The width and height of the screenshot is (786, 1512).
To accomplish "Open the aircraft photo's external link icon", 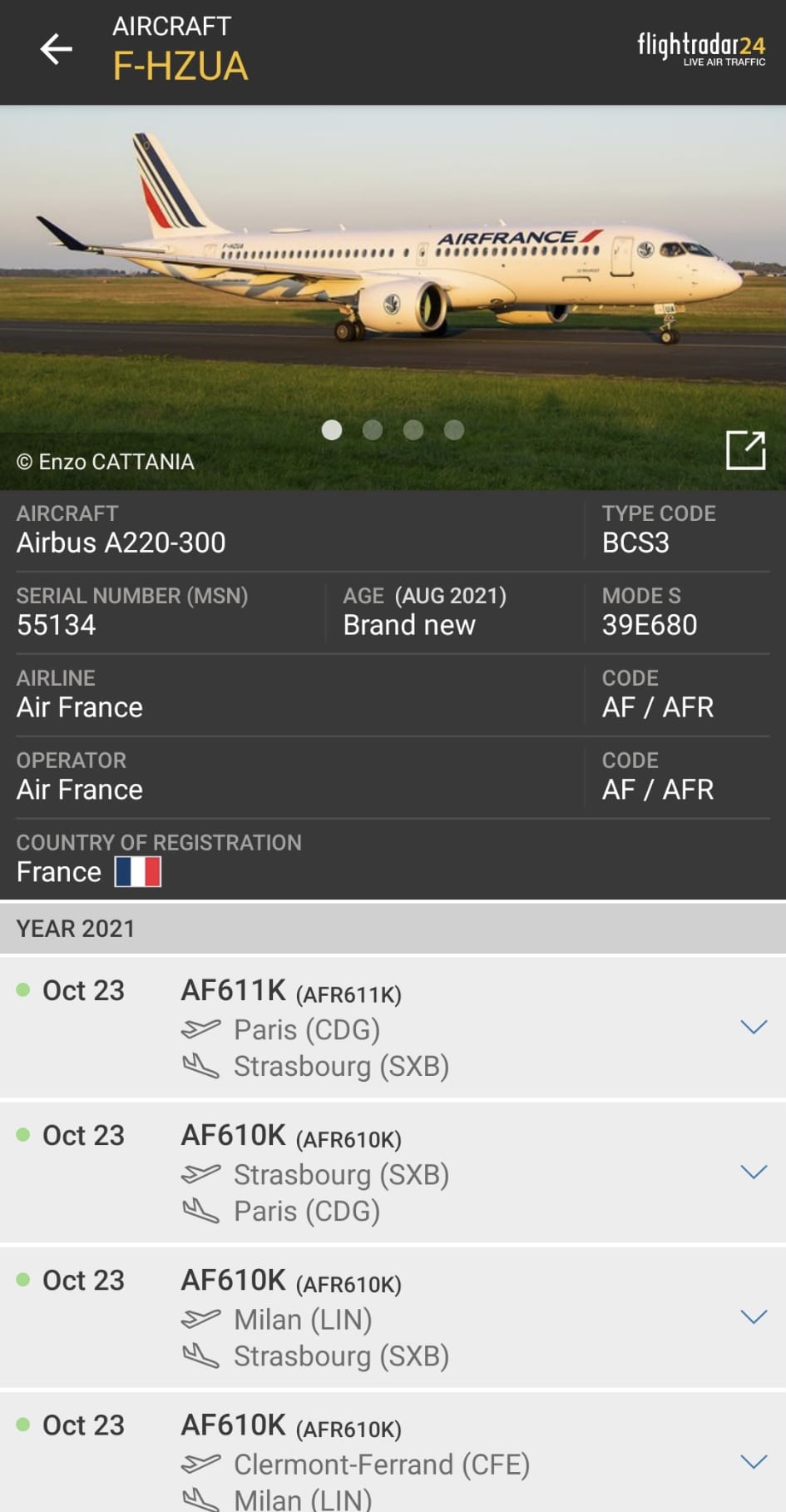I will point(745,450).
